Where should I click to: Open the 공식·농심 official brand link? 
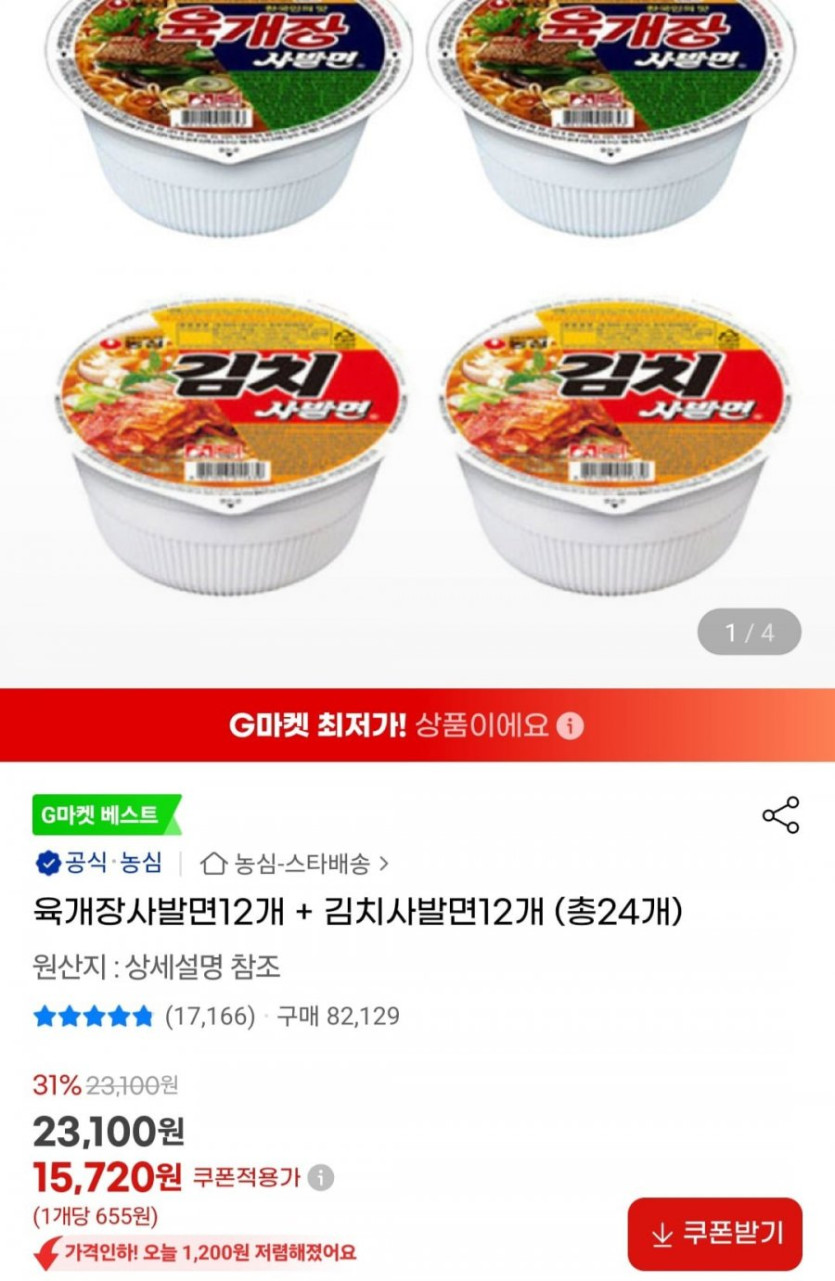(x=99, y=863)
